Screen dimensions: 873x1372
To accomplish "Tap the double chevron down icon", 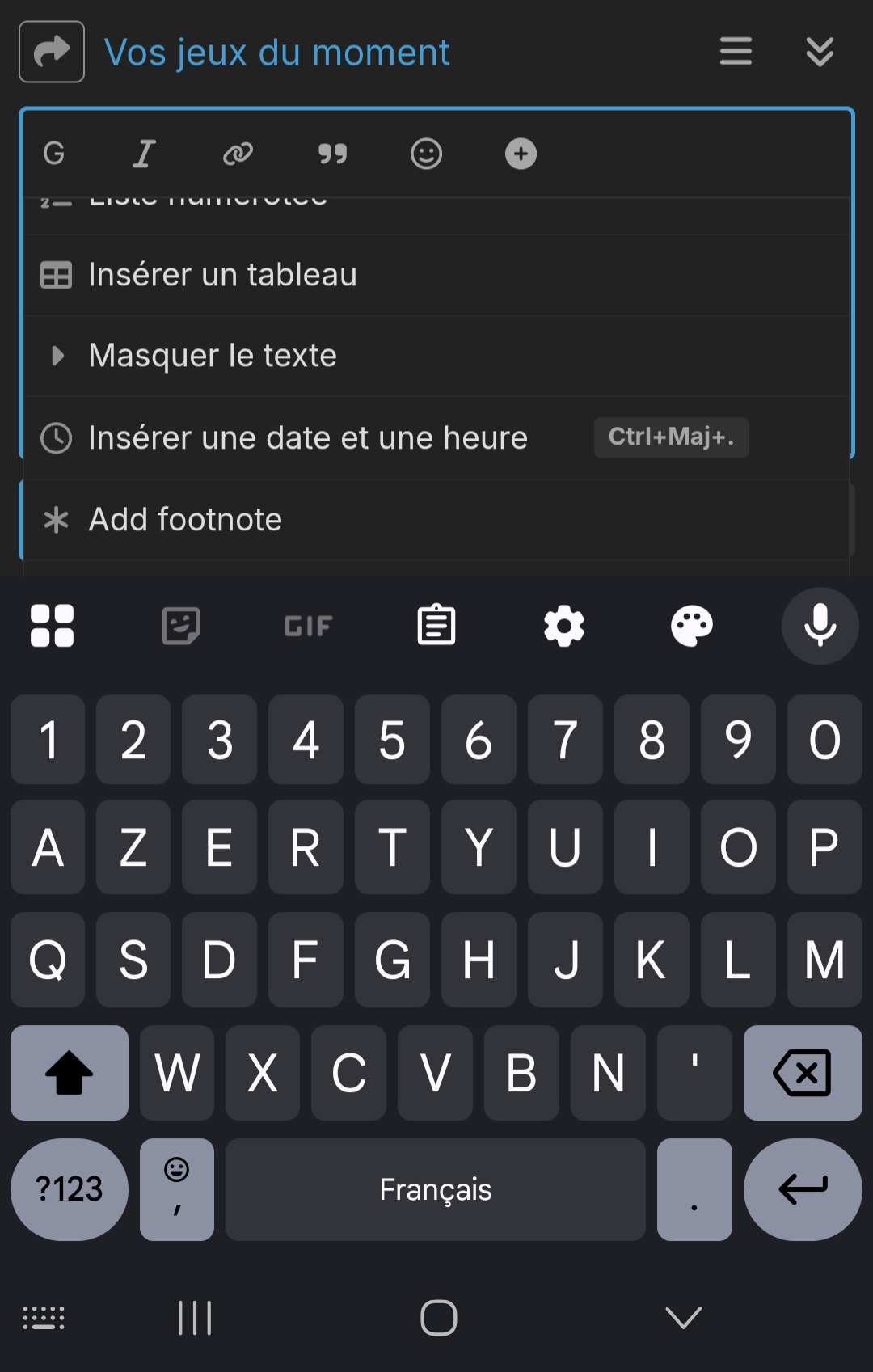I will 820,53.
